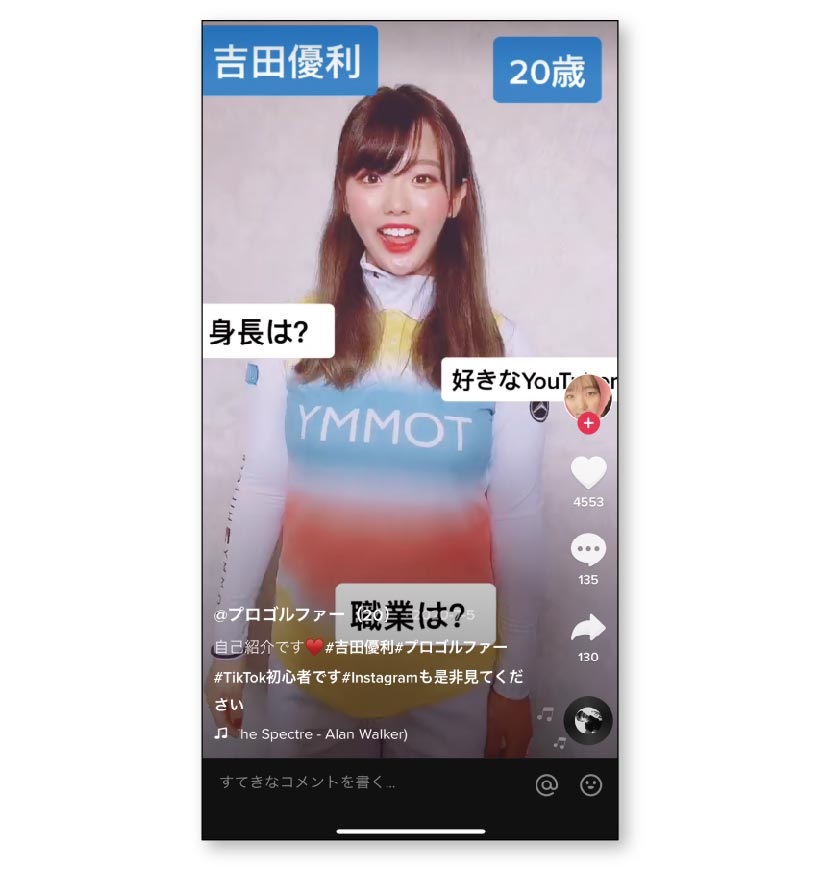
Task: Open the #吉田優利 hashtag
Action: [361, 647]
